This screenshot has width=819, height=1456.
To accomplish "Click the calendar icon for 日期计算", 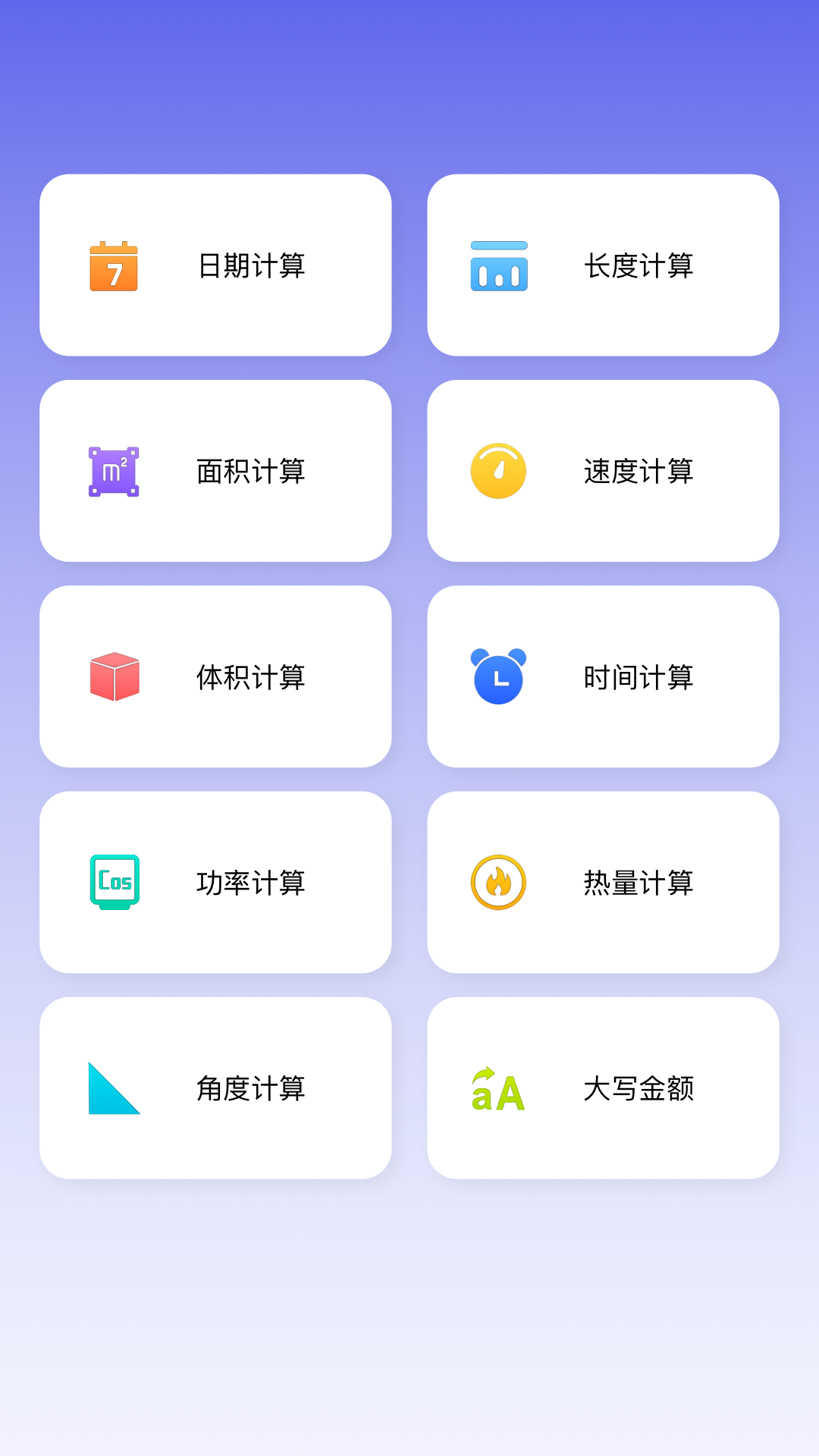I will click(115, 265).
